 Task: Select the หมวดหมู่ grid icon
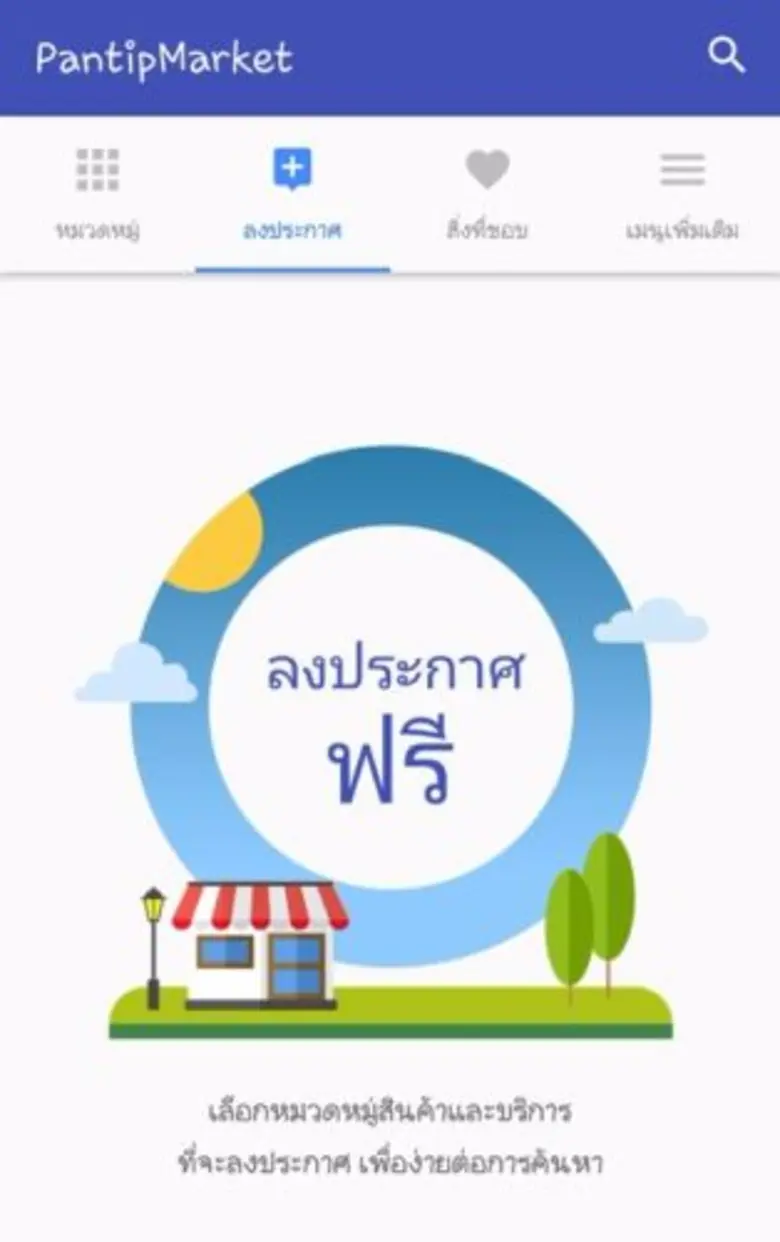[x=98, y=168]
